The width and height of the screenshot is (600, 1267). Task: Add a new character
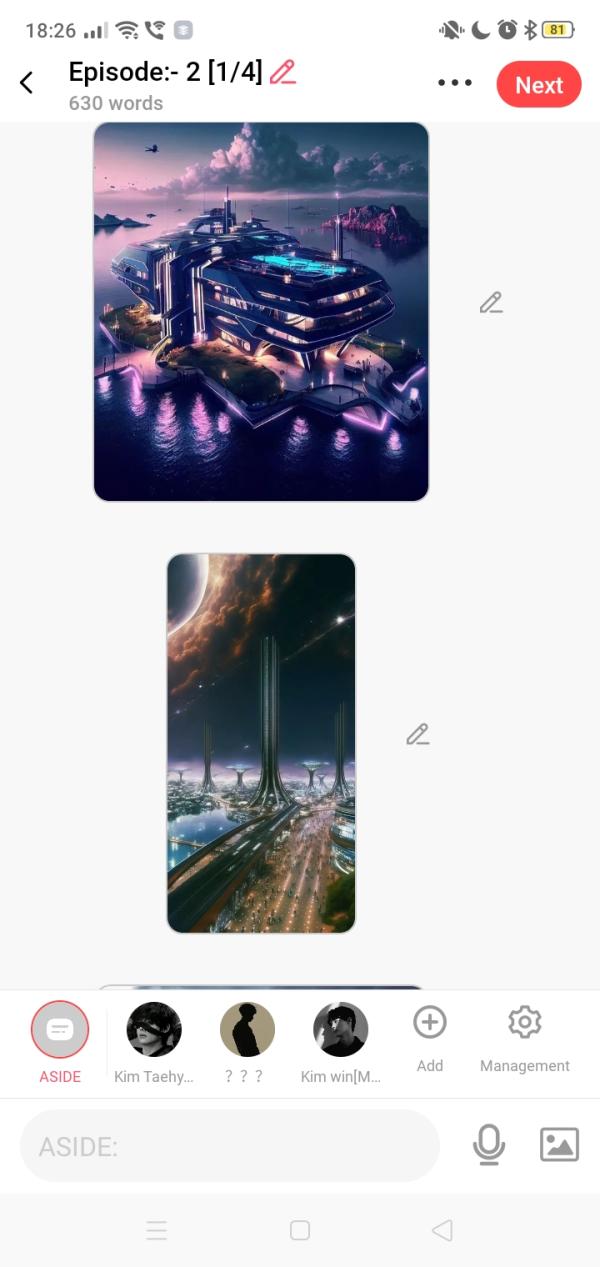(x=430, y=1023)
